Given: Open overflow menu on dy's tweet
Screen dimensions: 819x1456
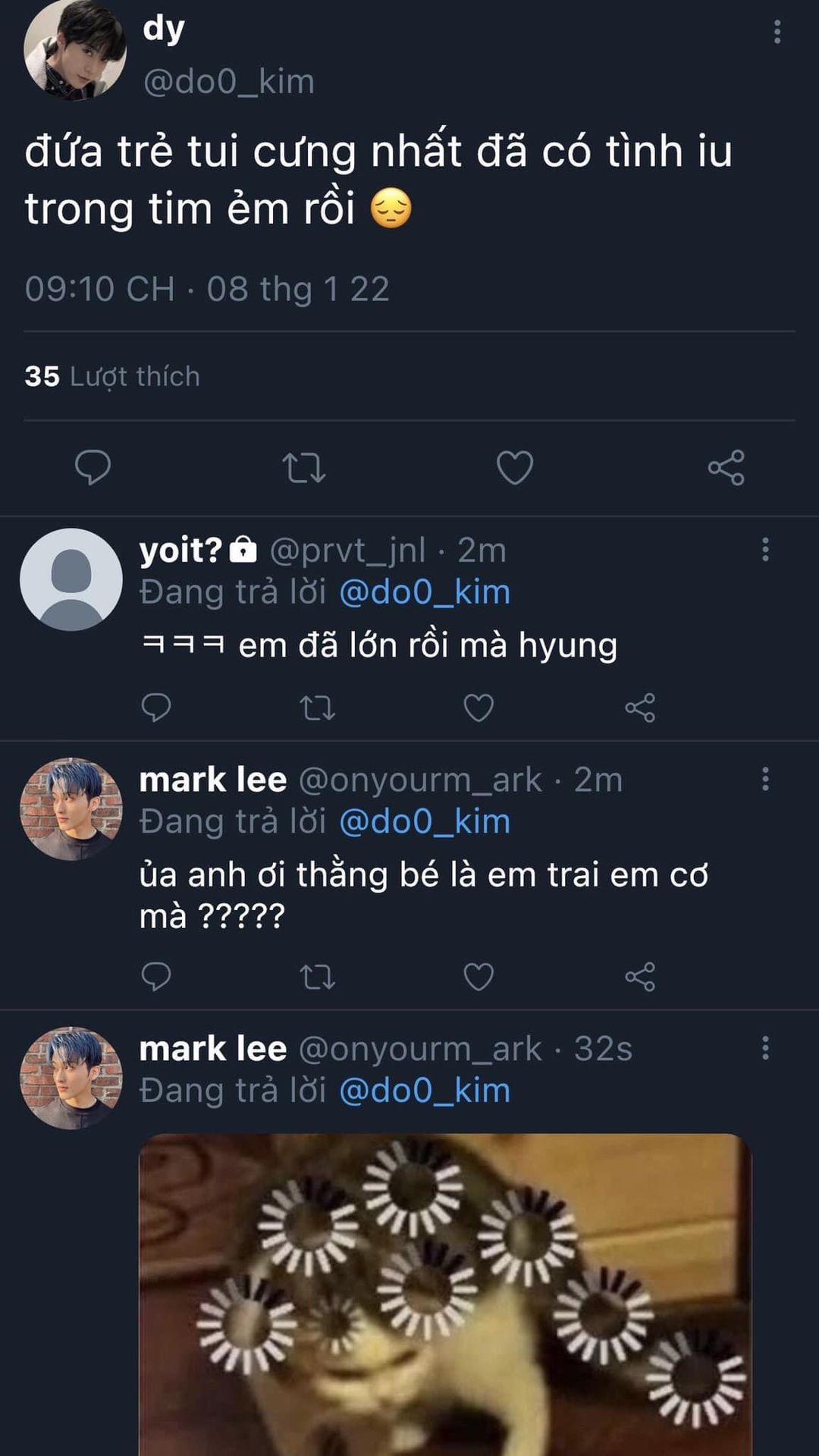Looking at the screenshot, I should coord(777,32).
